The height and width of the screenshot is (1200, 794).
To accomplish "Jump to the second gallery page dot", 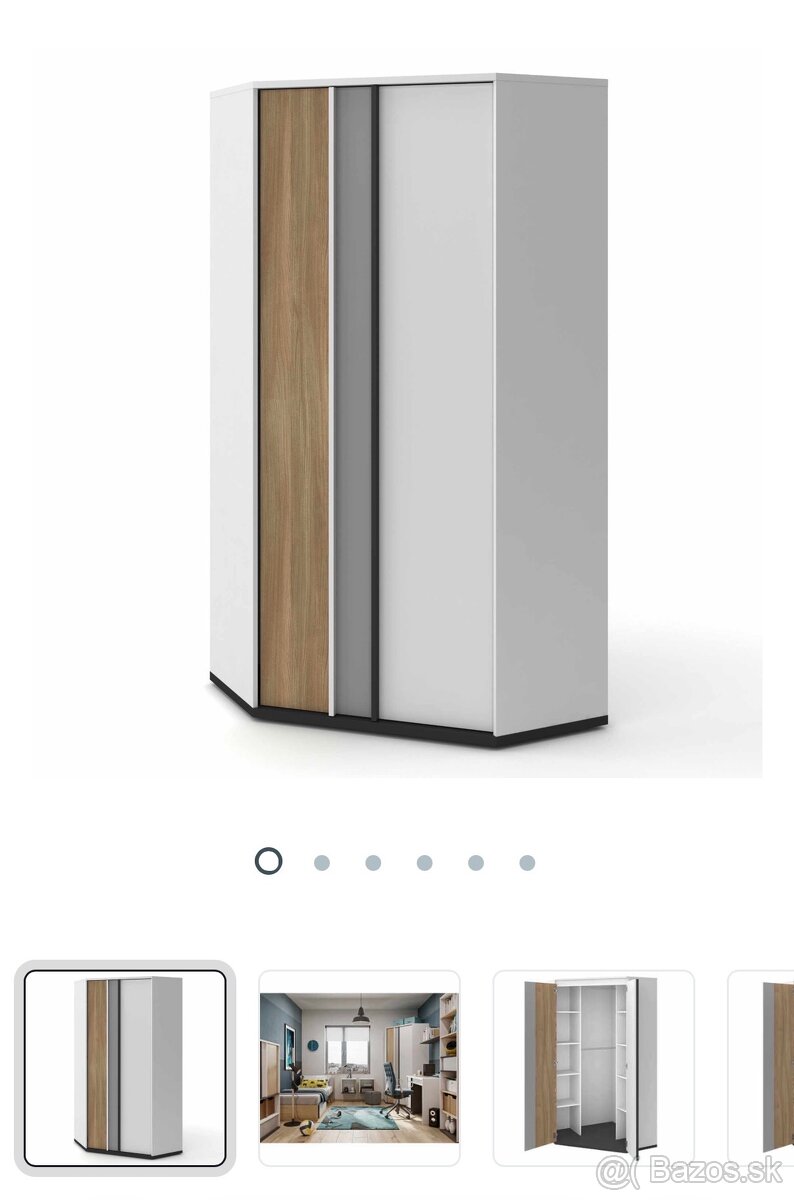I will (321, 862).
